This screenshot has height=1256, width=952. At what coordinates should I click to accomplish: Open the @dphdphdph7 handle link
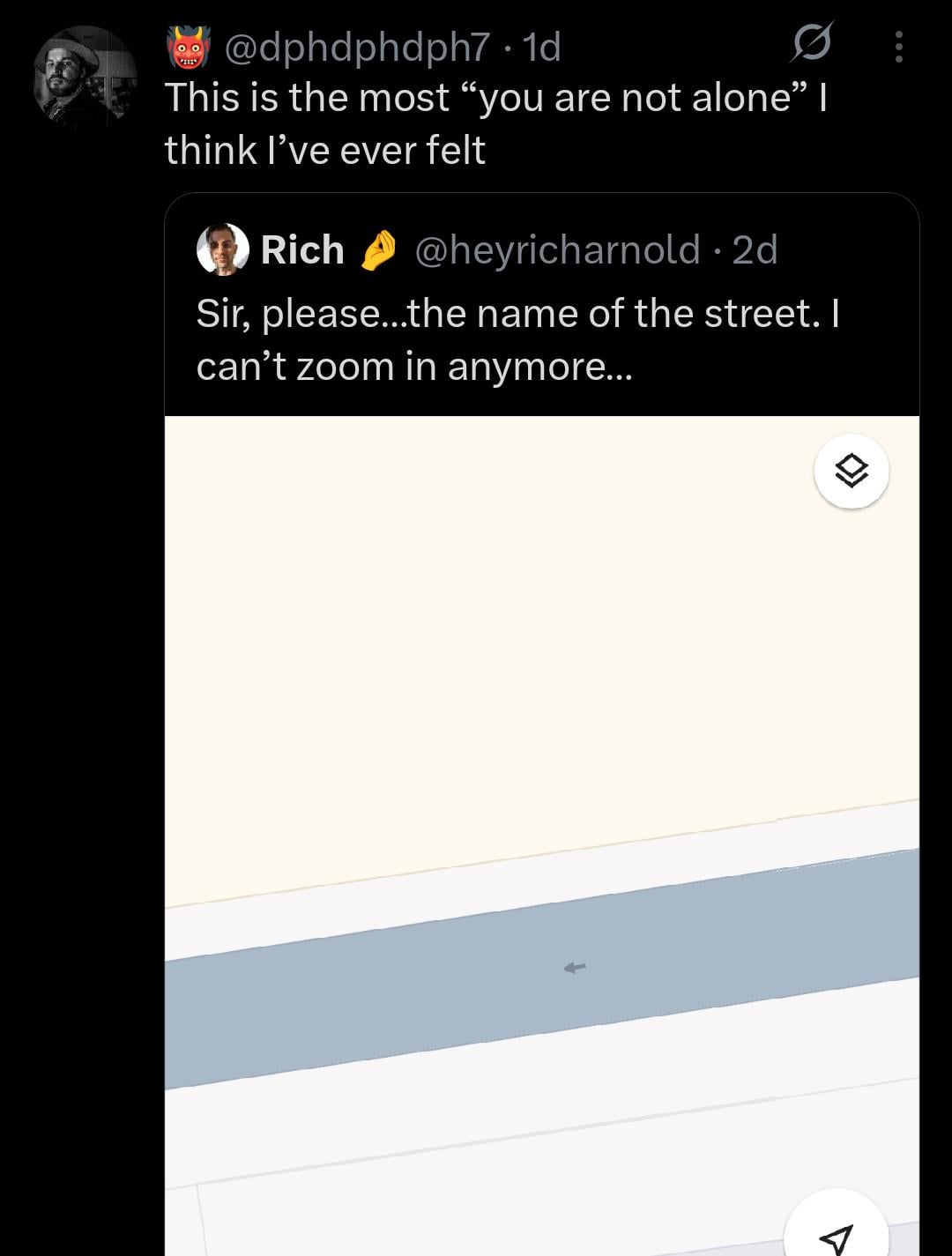[356, 47]
